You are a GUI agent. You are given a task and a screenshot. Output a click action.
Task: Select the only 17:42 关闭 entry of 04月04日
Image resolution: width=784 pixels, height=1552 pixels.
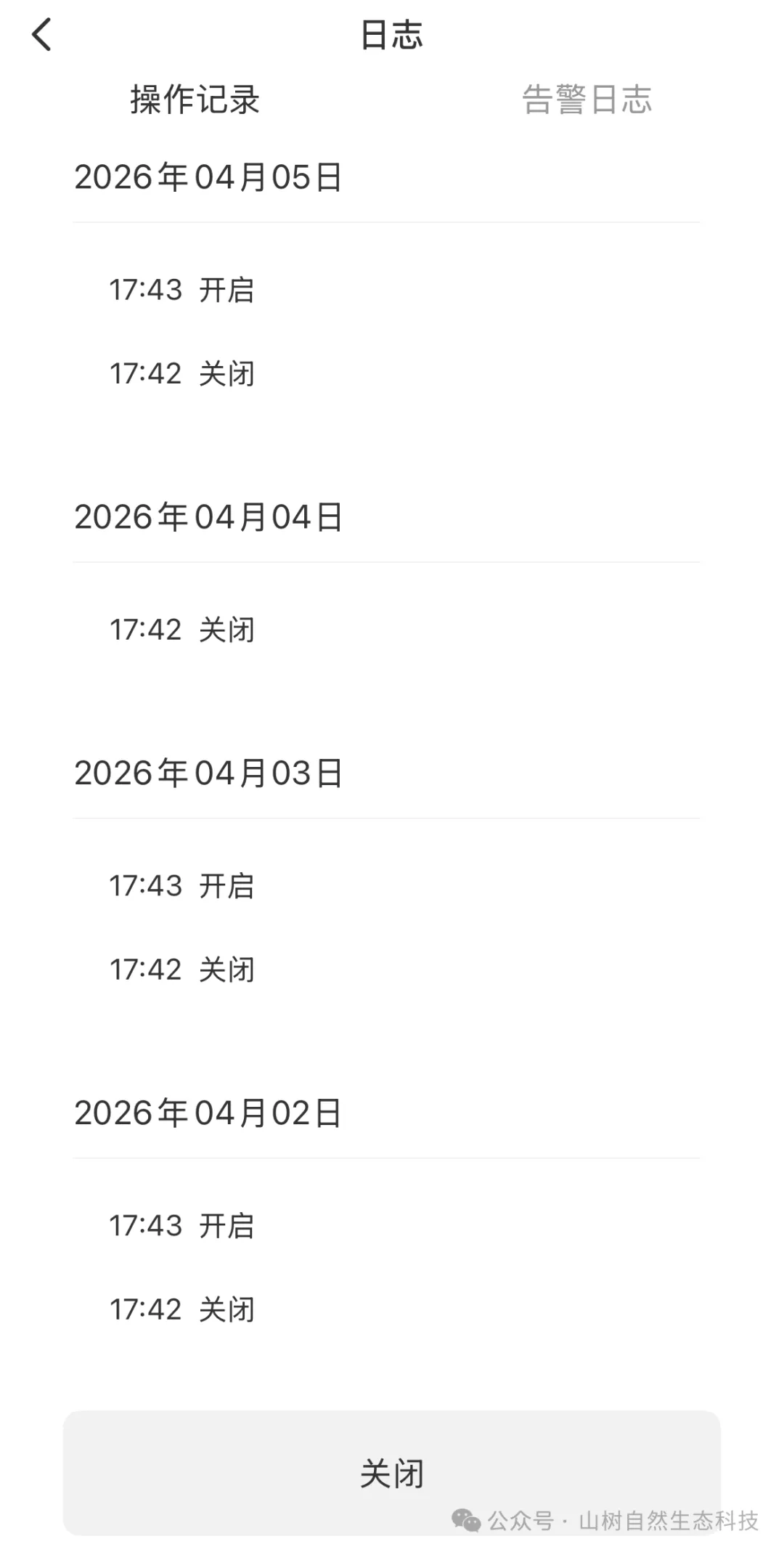[181, 629]
